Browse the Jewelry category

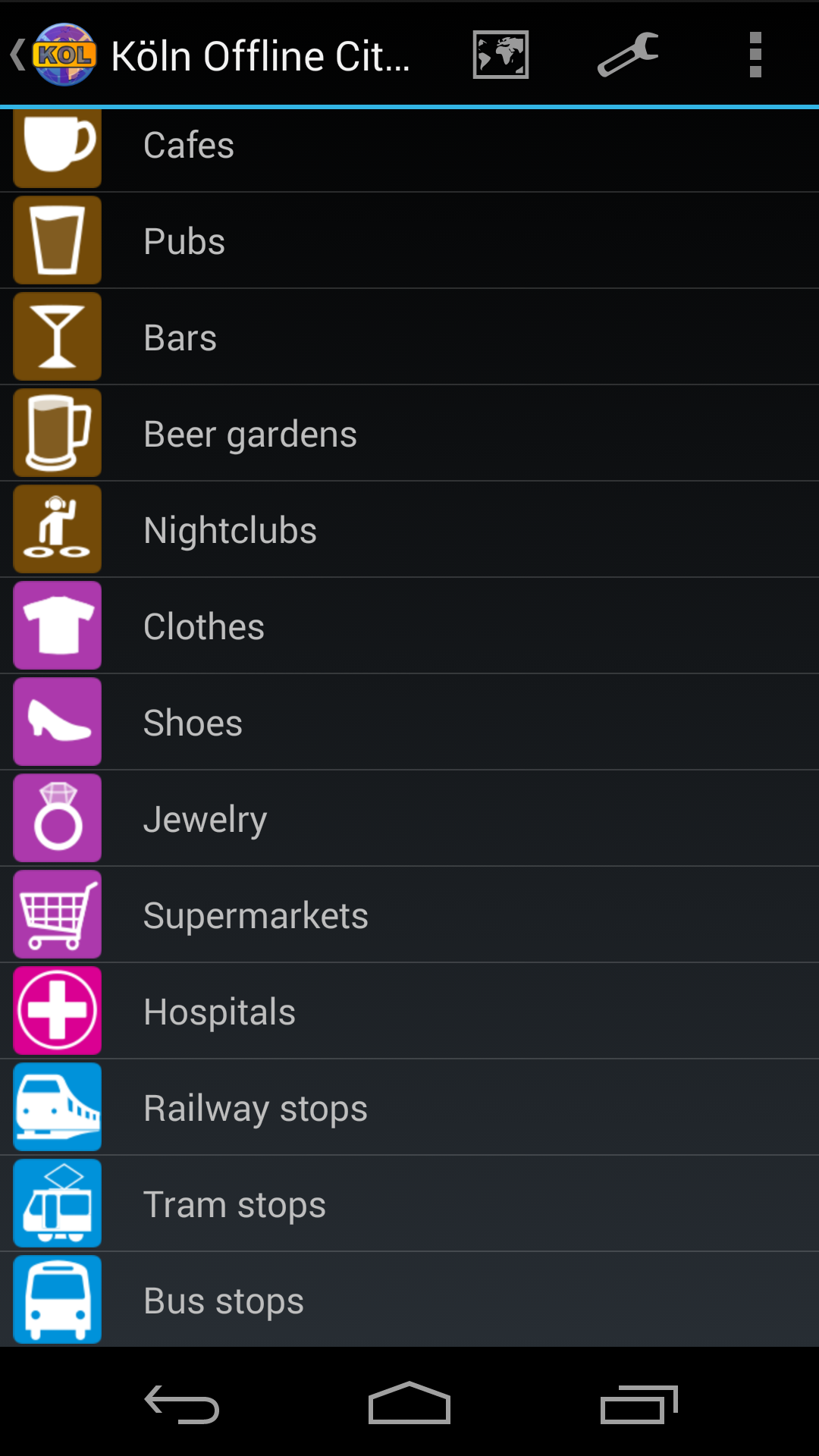click(x=409, y=819)
